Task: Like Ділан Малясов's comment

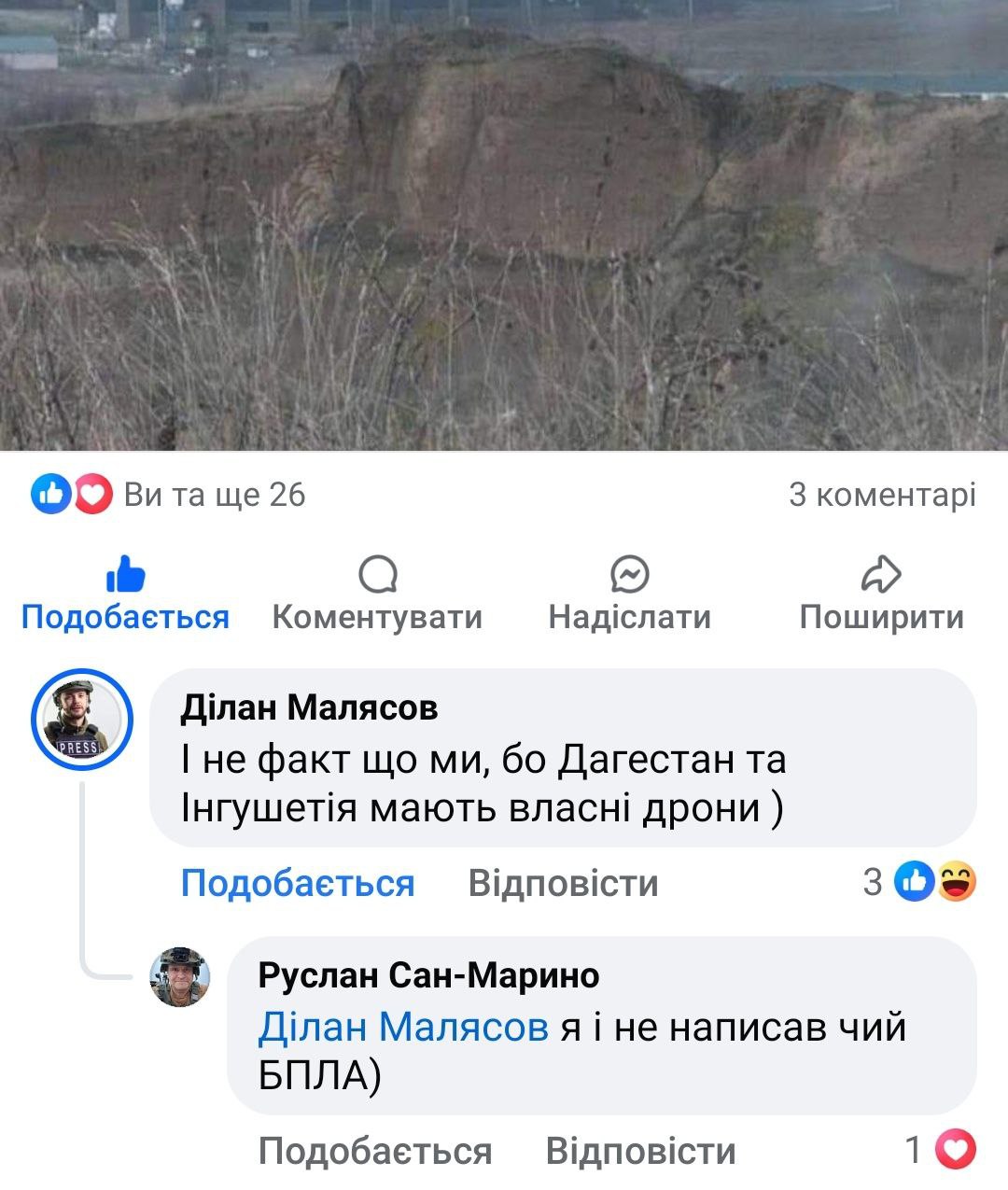Action: point(298,883)
